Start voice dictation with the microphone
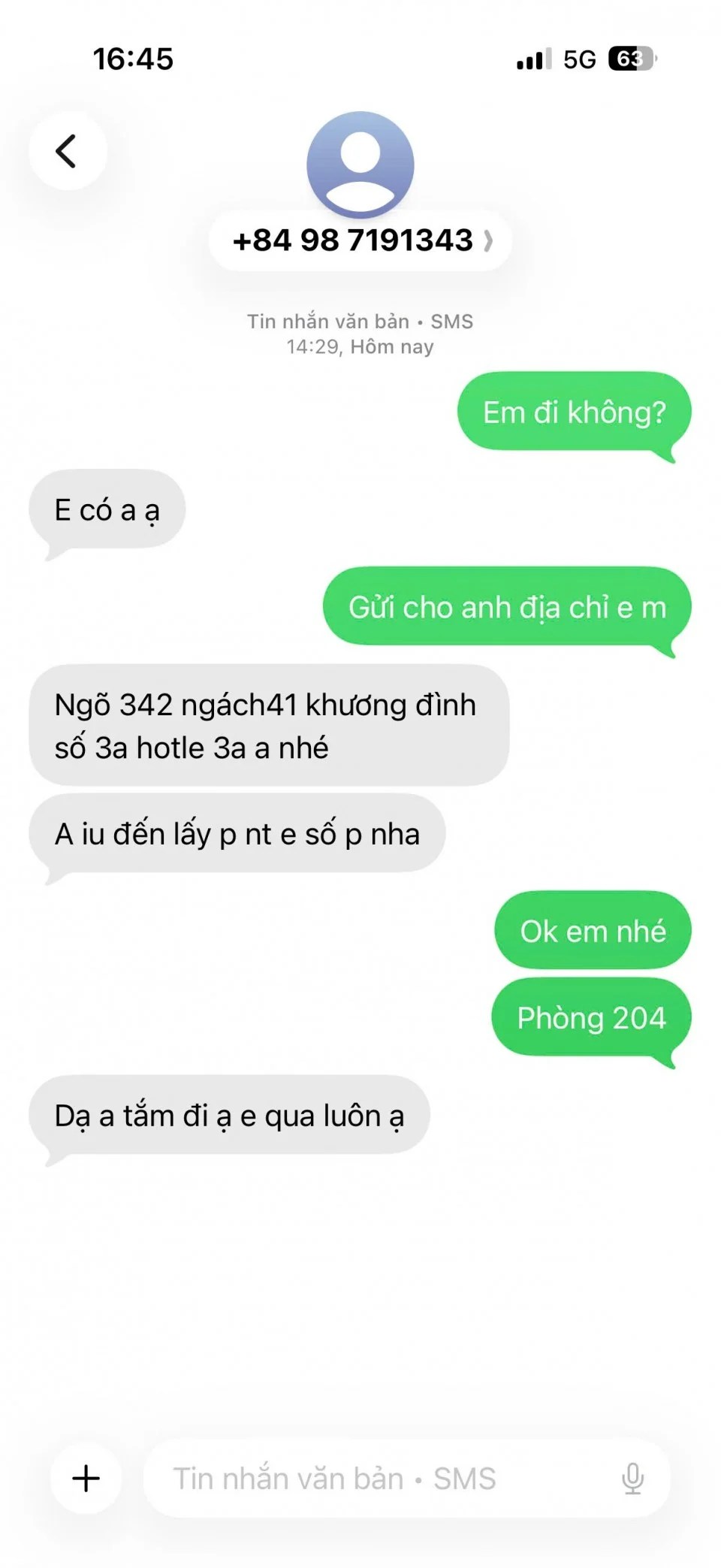Screen dimensions: 721x1568 [x=632, y=1478]
